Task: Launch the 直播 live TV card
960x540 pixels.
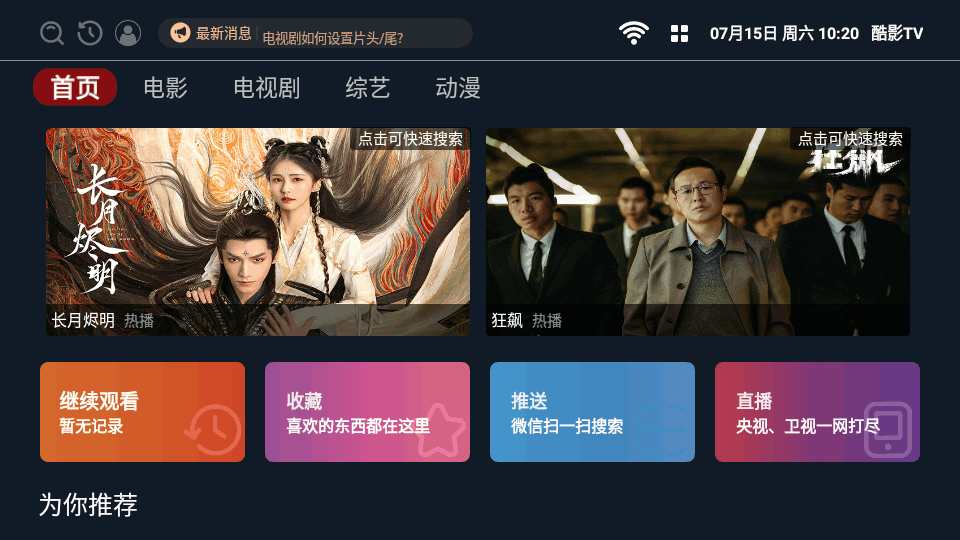Action: (x=817, y=412)
